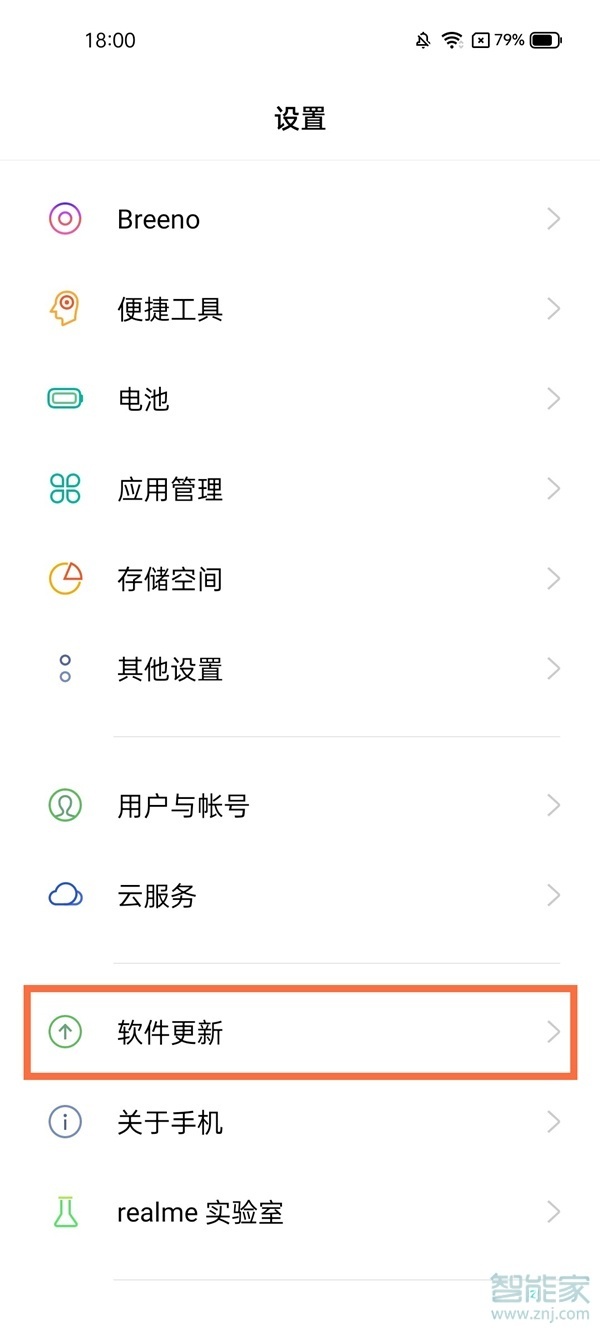Go to 便捷工具 settings
The width and height of the screenshot is (600, 1333).
[300, 309]
